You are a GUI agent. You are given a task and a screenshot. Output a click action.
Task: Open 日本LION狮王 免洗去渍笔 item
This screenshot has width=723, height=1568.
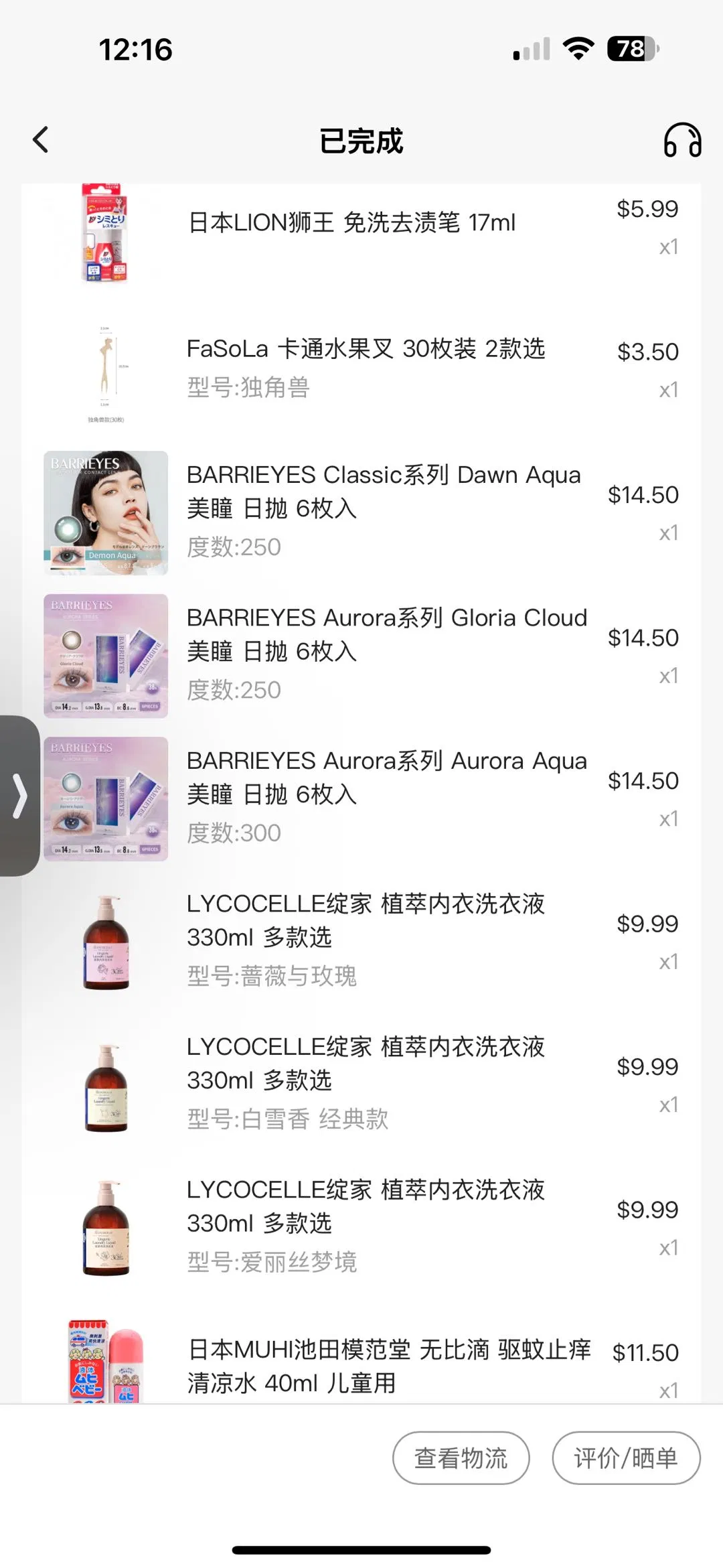click(x=352, y=223)
